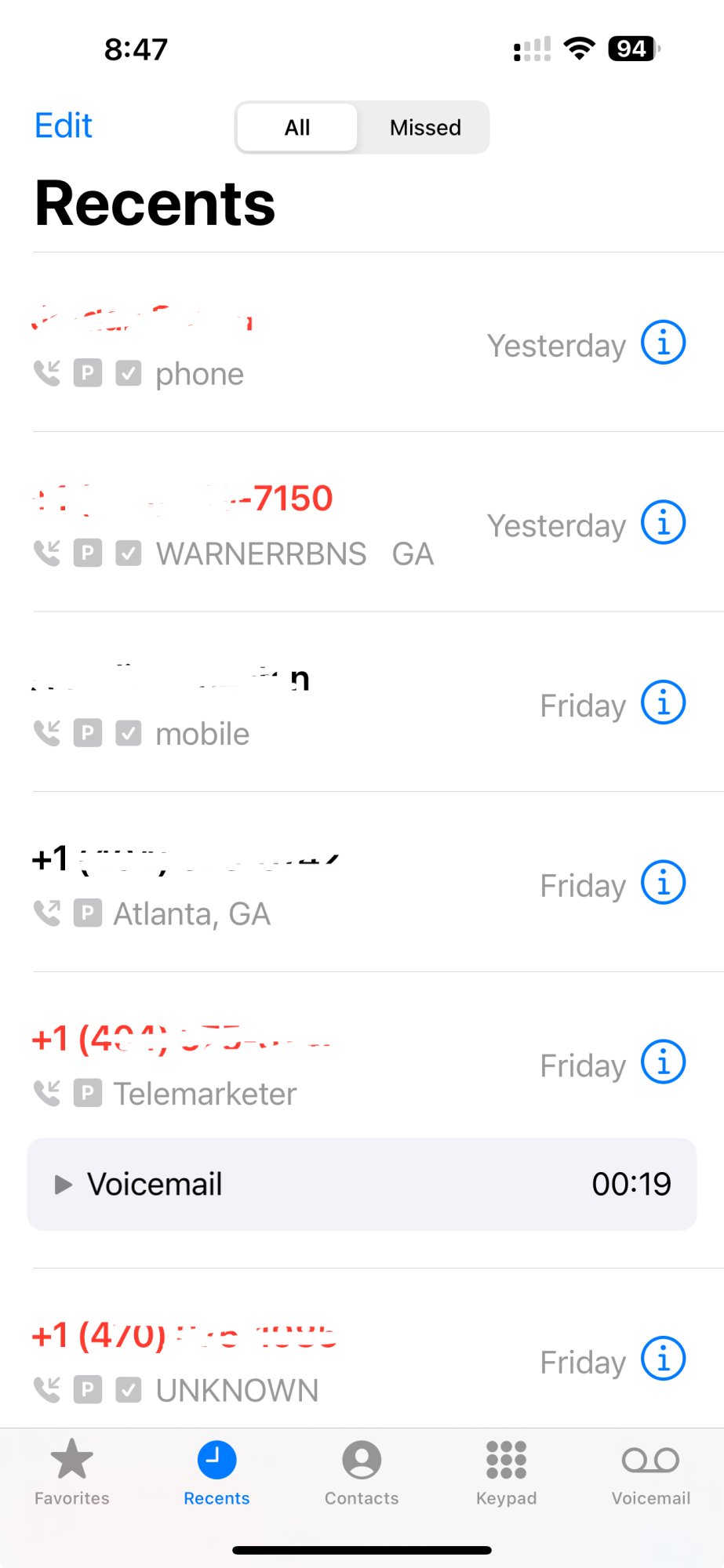The image size is (724, 1568).
Task: Tap Edit to manage recent calls
Action: click(64, 125)
